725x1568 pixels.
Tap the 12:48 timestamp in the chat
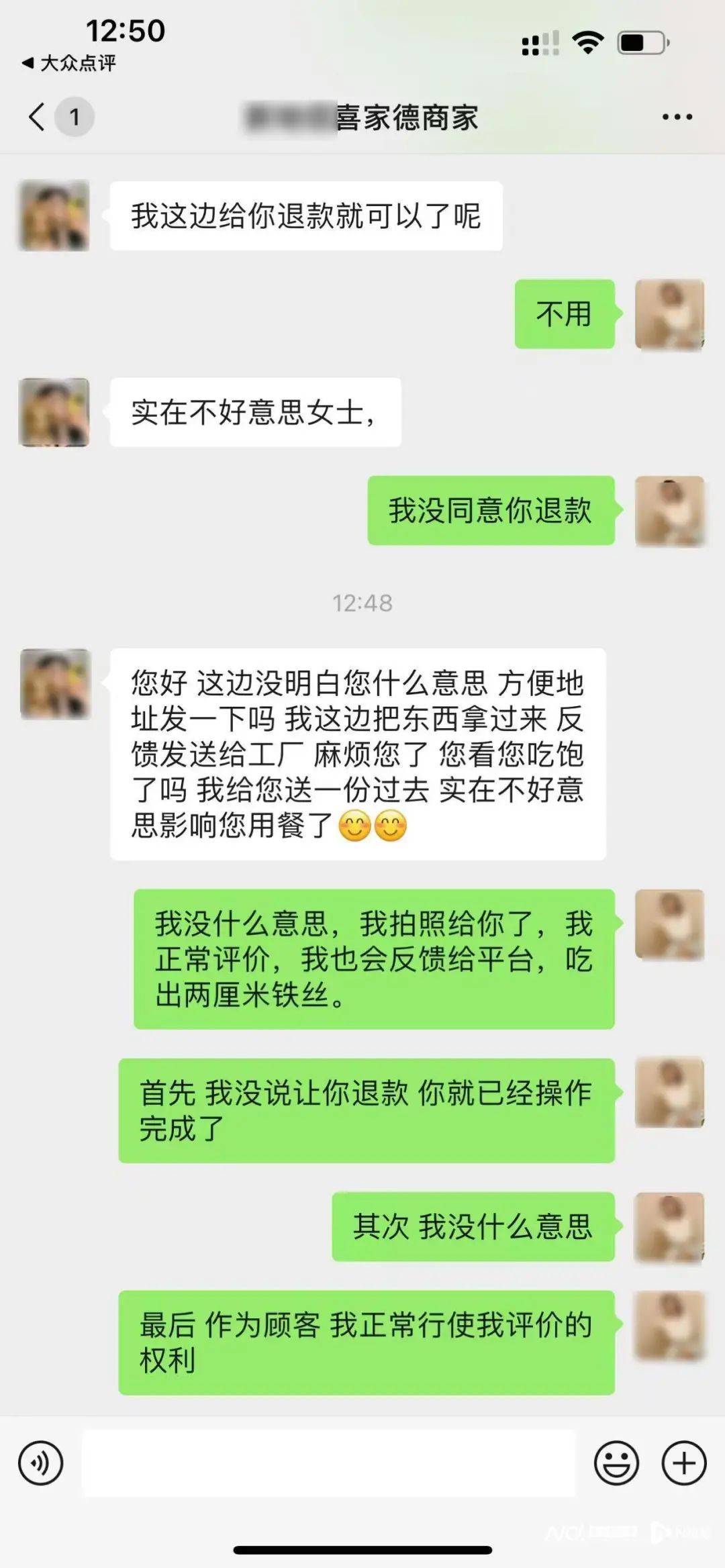point(361,603)
